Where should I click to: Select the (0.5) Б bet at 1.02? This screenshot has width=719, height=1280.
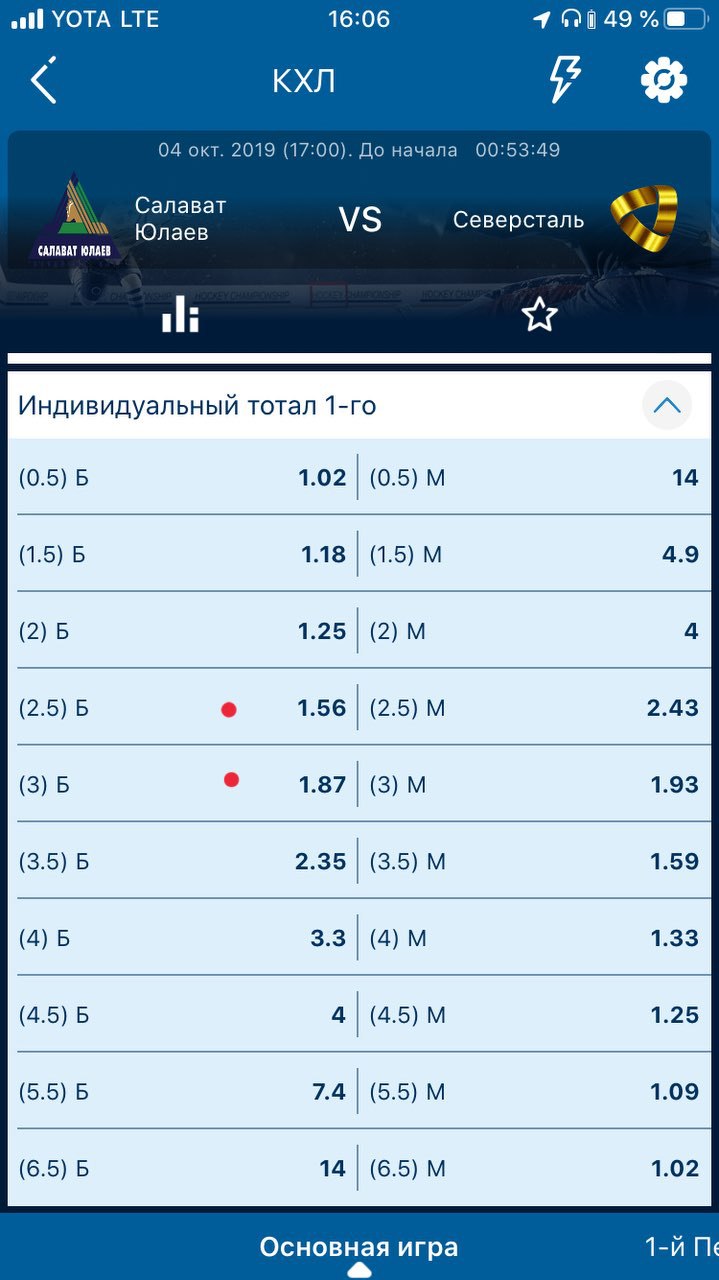pos(183,478)
